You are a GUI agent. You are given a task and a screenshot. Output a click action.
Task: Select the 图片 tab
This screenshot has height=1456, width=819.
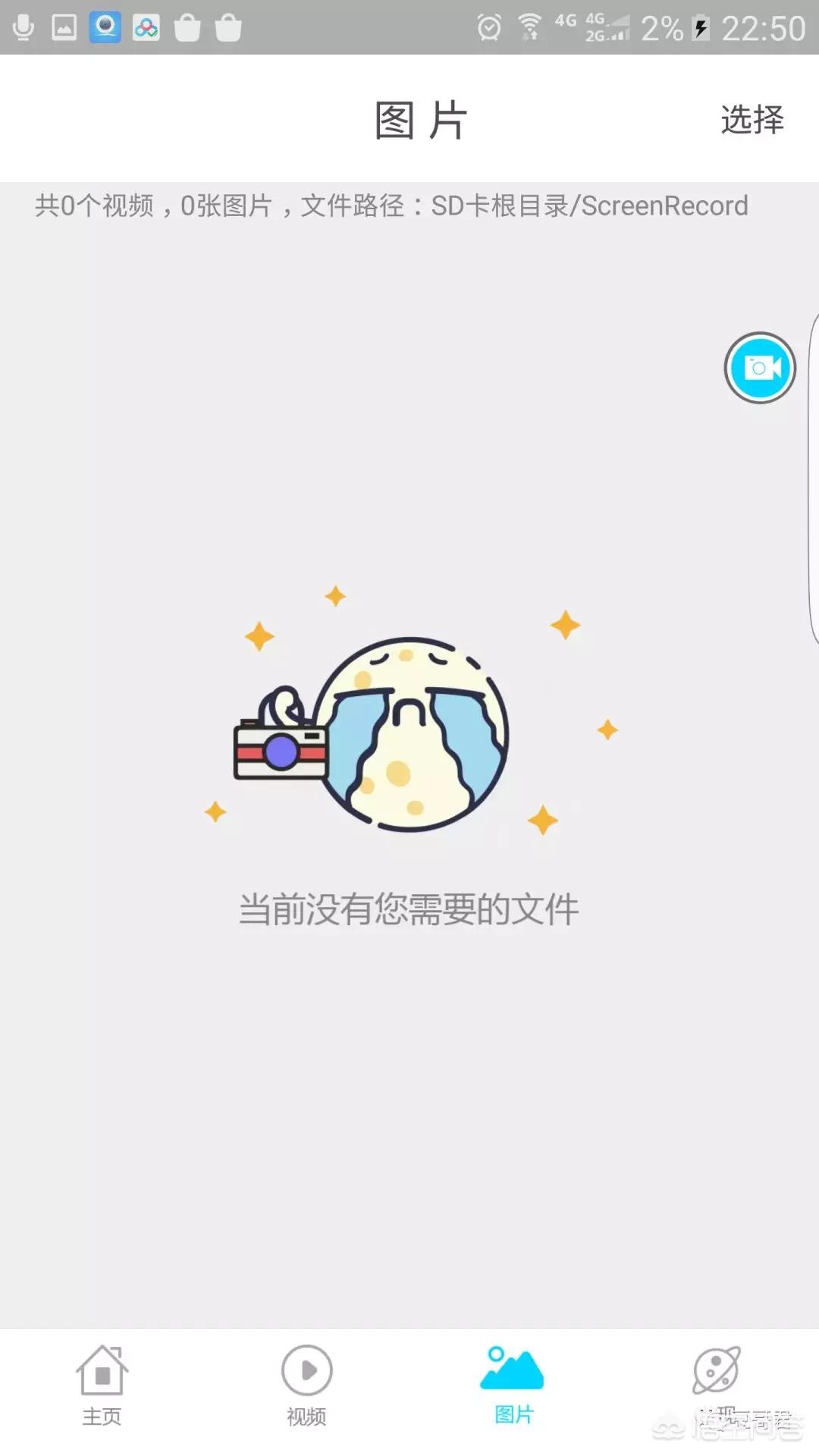coord(513,1385)
